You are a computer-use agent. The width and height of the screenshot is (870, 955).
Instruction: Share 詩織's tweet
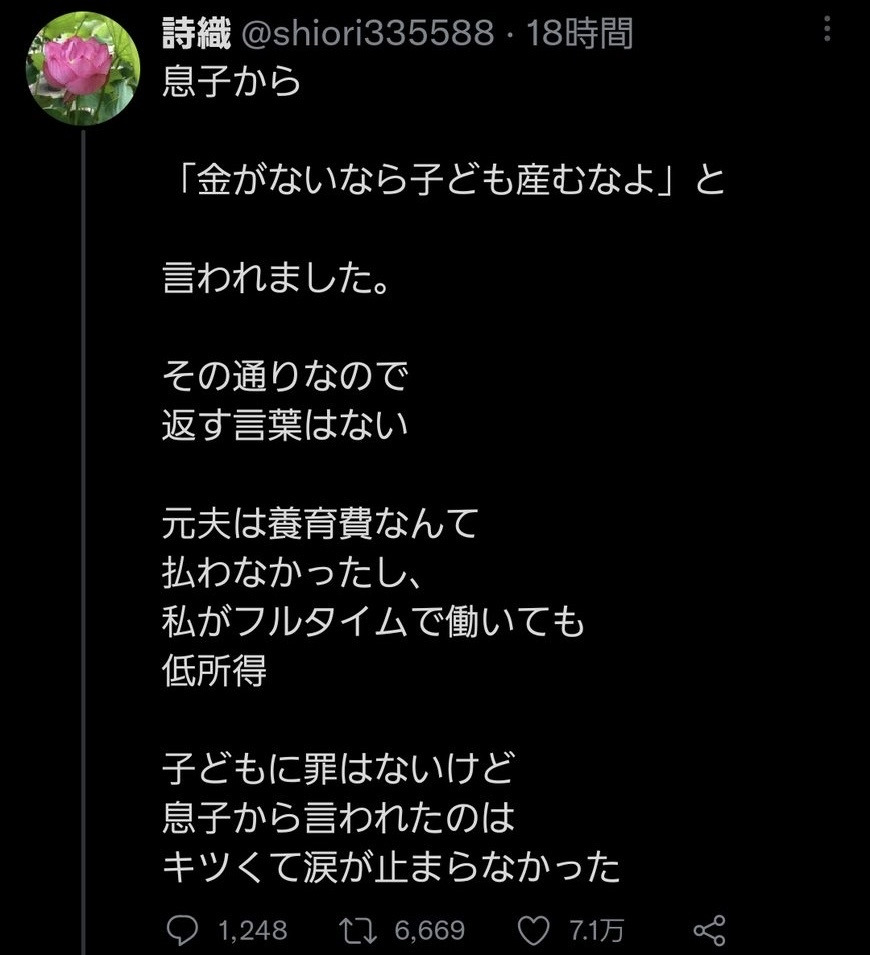(x=709, y=930)
